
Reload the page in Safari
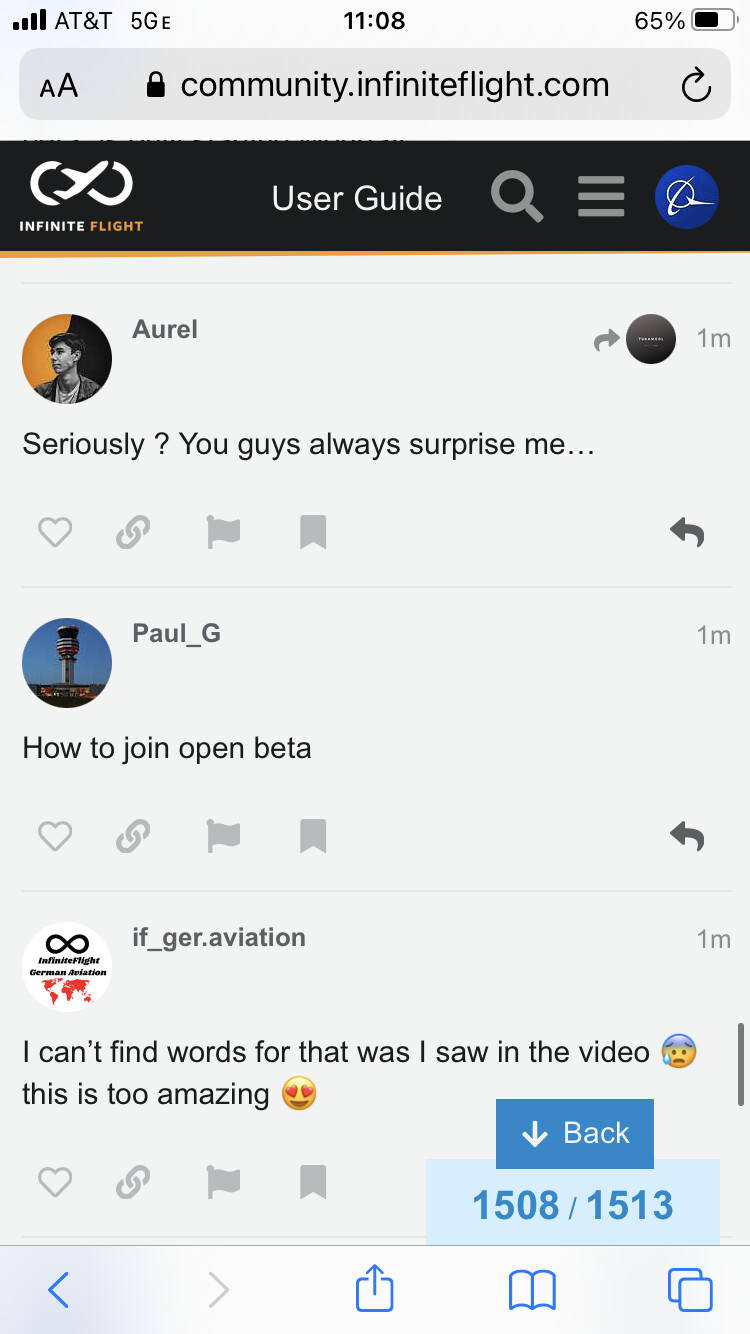695,86
